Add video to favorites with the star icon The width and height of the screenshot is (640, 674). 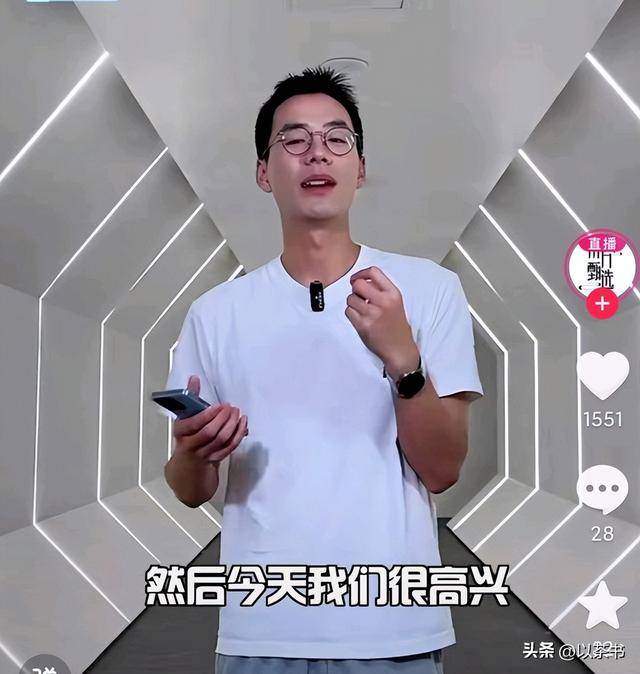(x=603, y=606)
